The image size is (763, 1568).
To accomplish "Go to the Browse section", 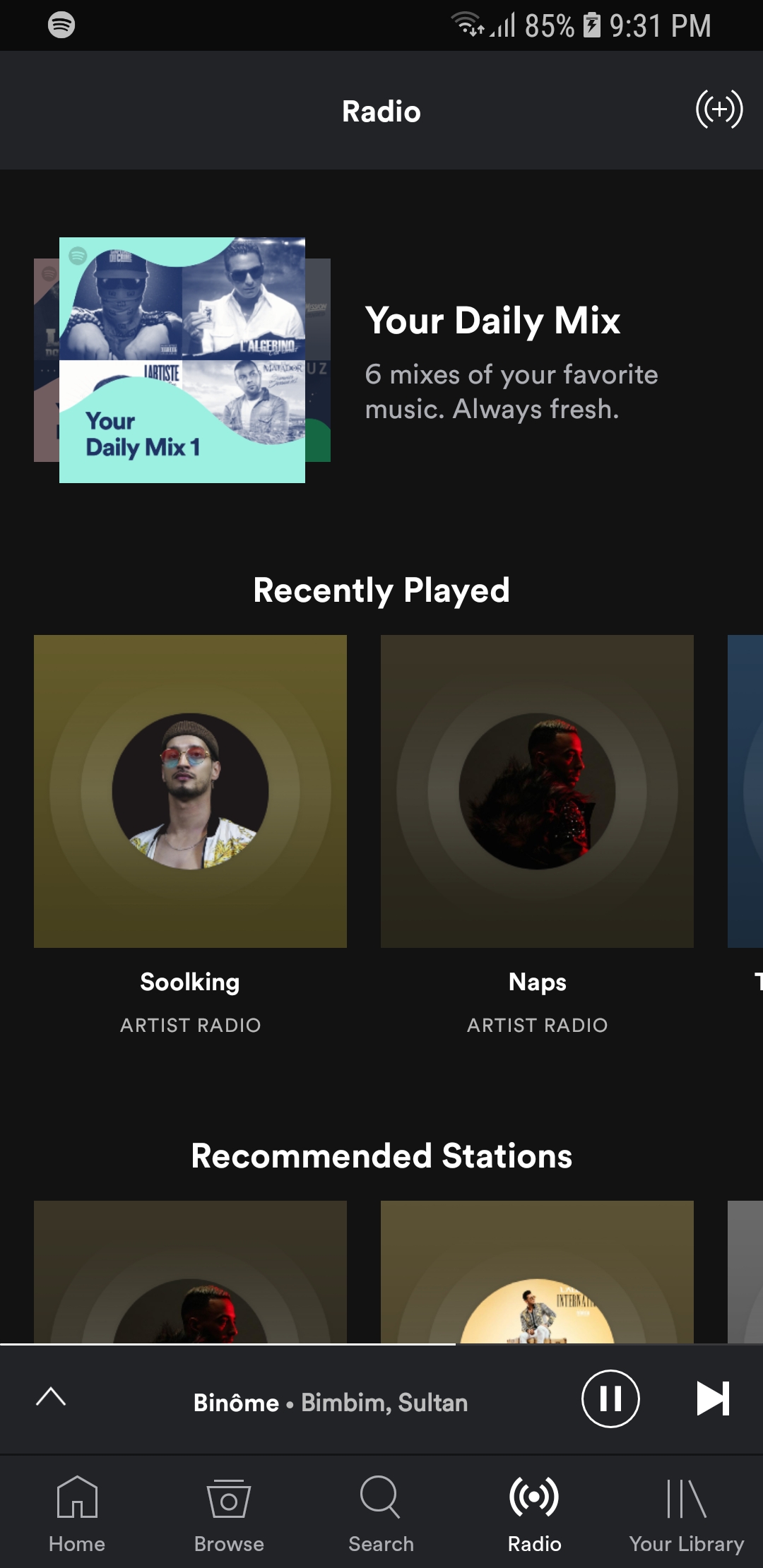I will tap(229, 1511).
